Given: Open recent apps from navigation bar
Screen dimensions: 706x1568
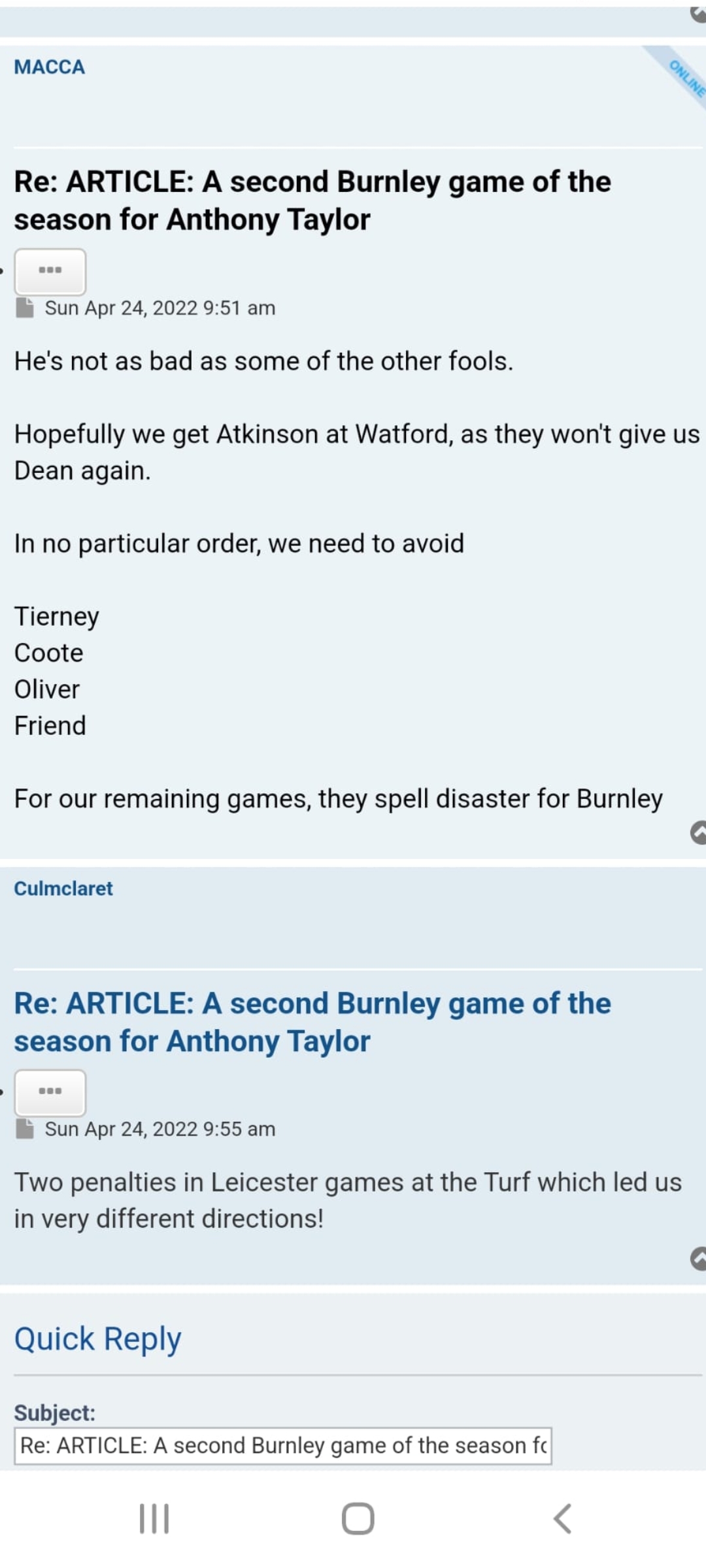Looking at the screenshot, I should coord(154,1518).
